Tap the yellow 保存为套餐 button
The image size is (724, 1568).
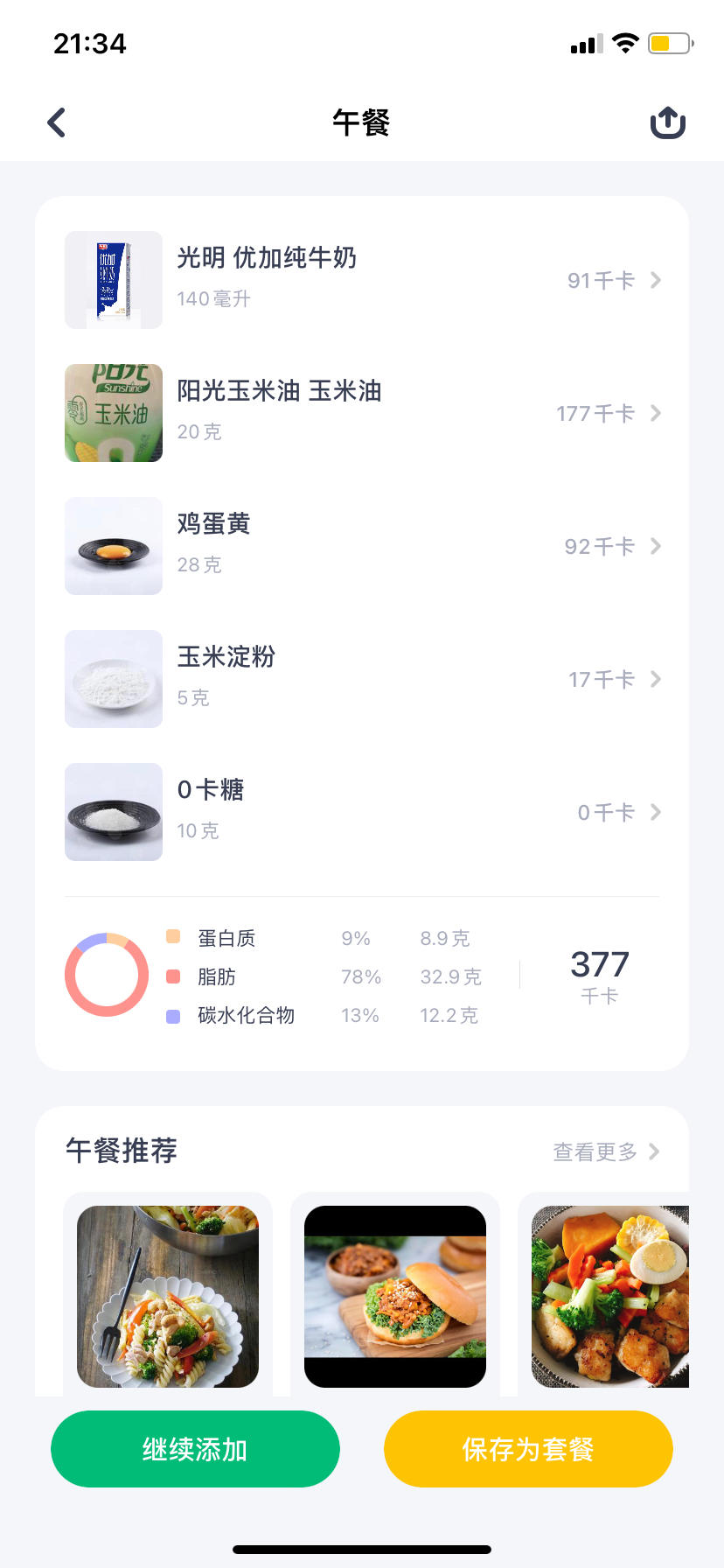[528, 1449]
